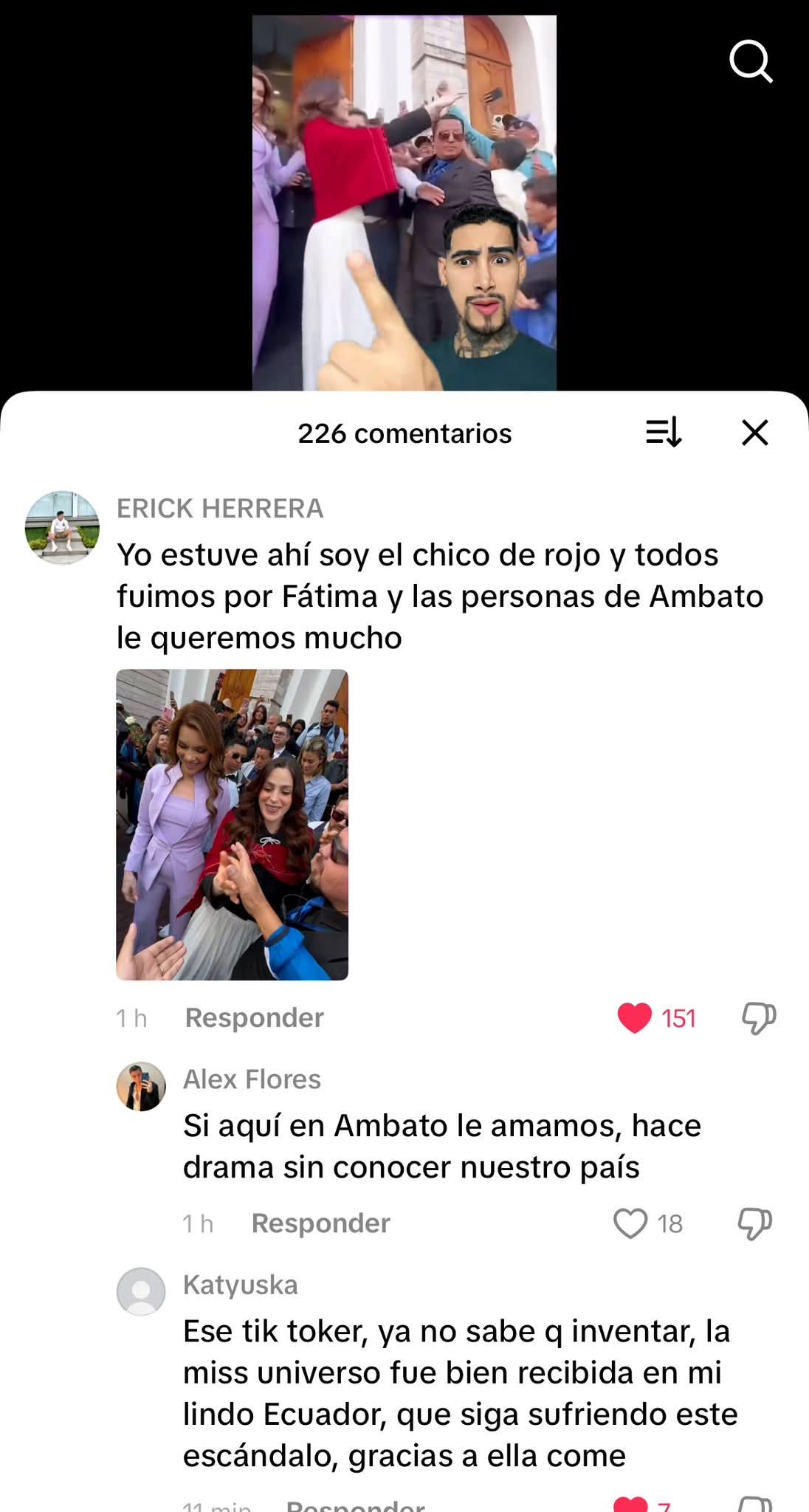Like Alex Flores's comment
Image resolution: width=809 pixels, height=1512 pixels.
tap(630, 1223)
